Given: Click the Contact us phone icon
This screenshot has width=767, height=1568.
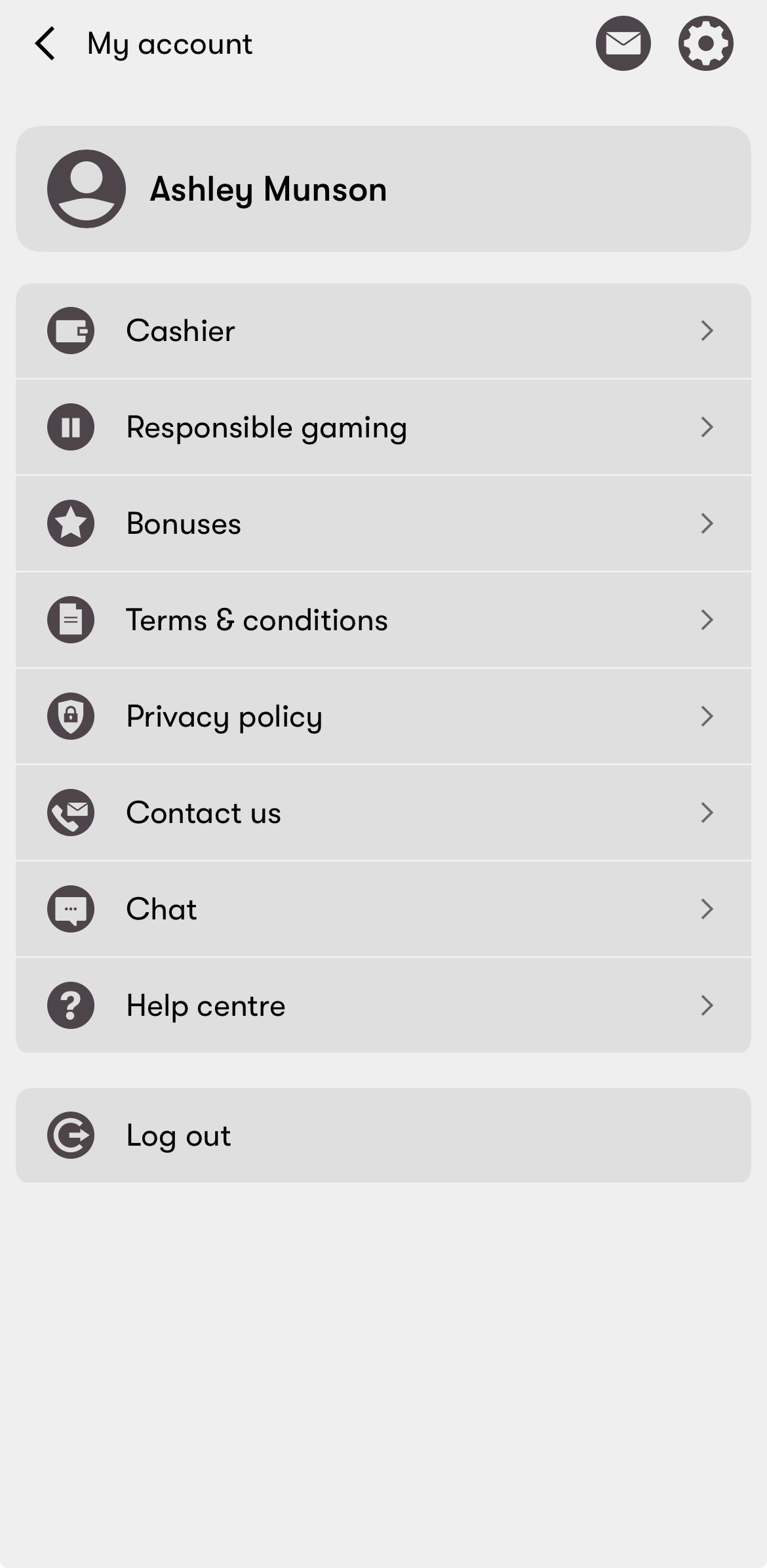Looking at the screenshot, I should point(70,813).
